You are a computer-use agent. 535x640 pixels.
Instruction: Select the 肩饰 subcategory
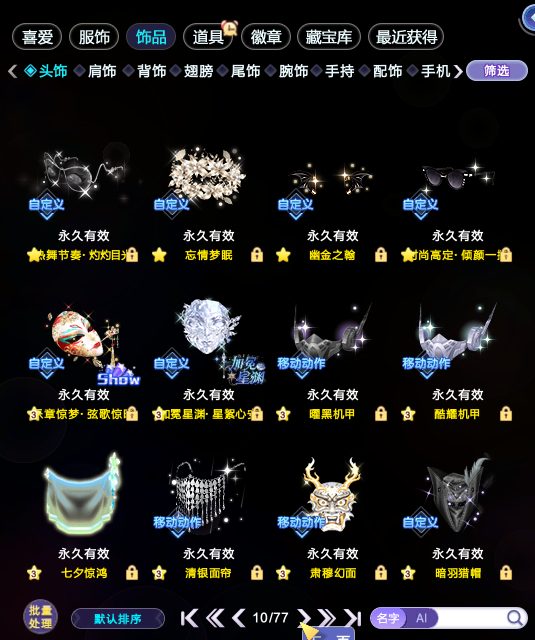(x=102, y=71)
